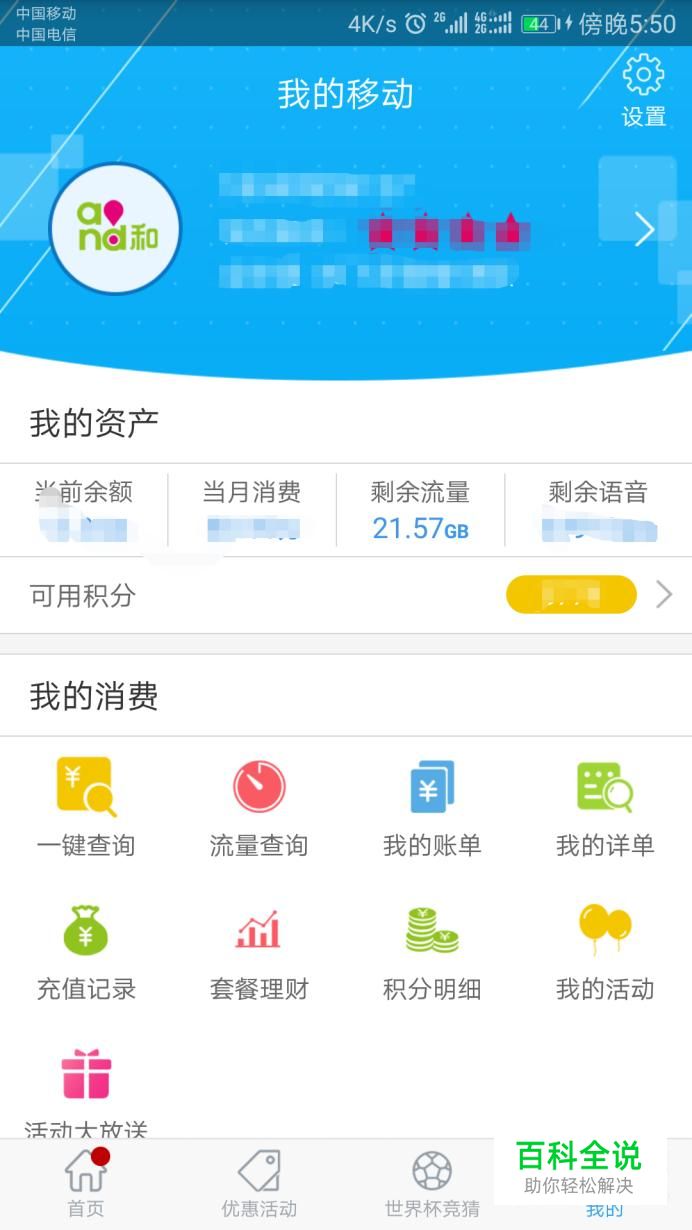Open 积分明细
692x1230 pixels.
click(x=432, y=952)
